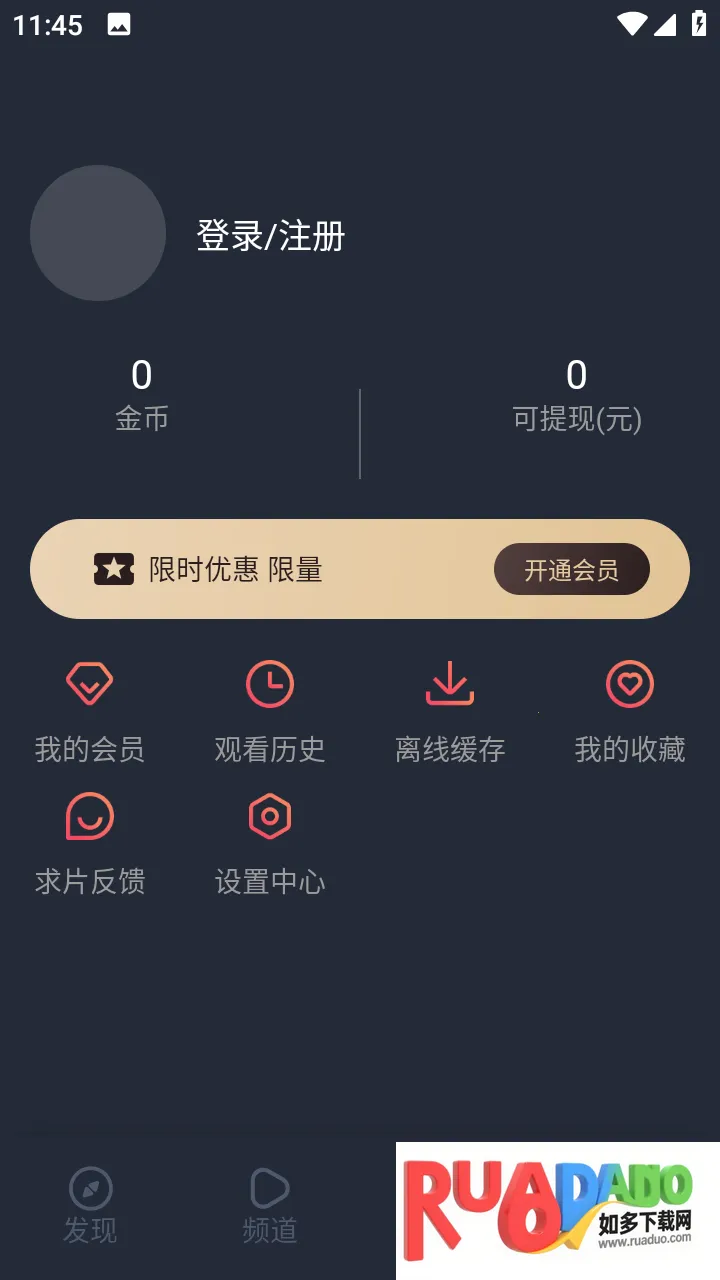This screenshot has width=720, height=1280.
Task: Open 我的会员
Action: (x=90, y=712)
